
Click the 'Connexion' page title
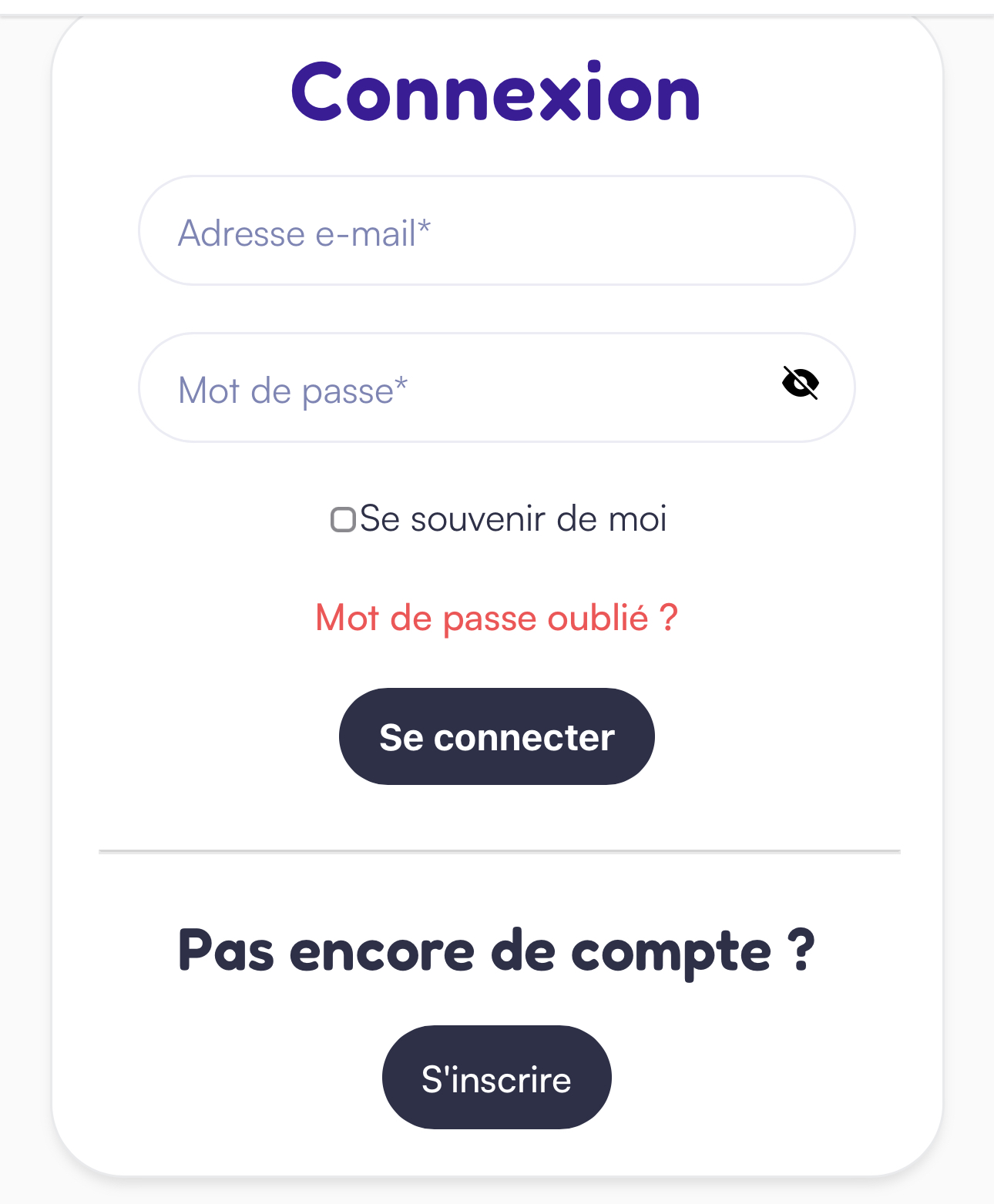point(496,92)
